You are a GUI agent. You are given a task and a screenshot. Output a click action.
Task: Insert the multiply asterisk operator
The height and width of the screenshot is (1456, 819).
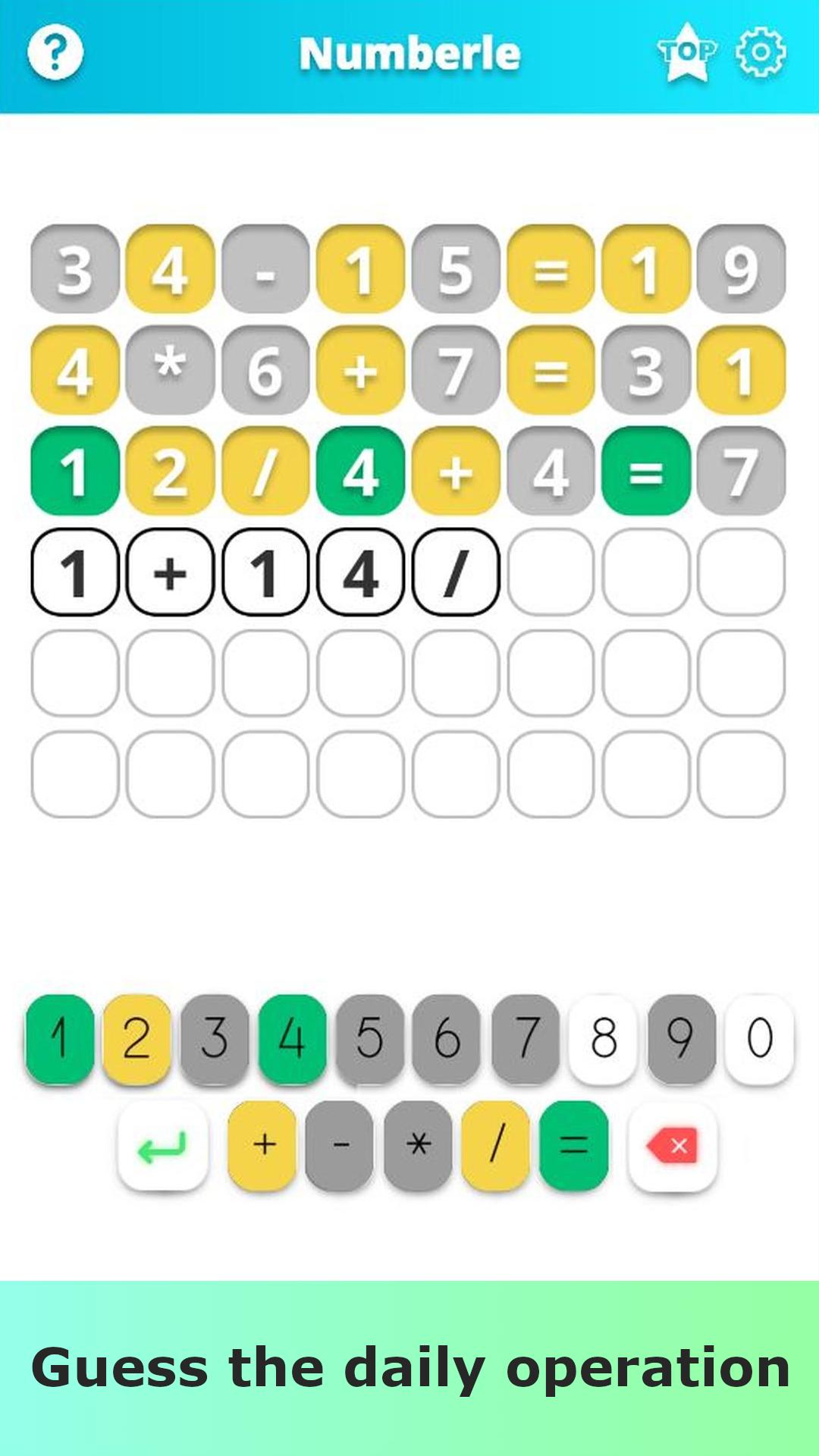click(x=418, y=1145)
